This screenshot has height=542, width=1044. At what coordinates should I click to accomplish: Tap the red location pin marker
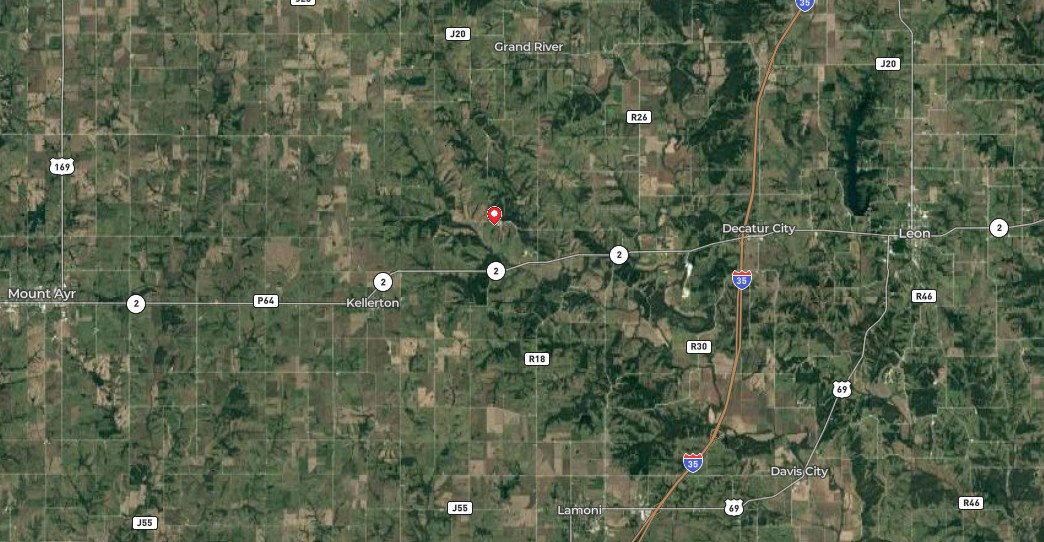click(x=493, y=214)
